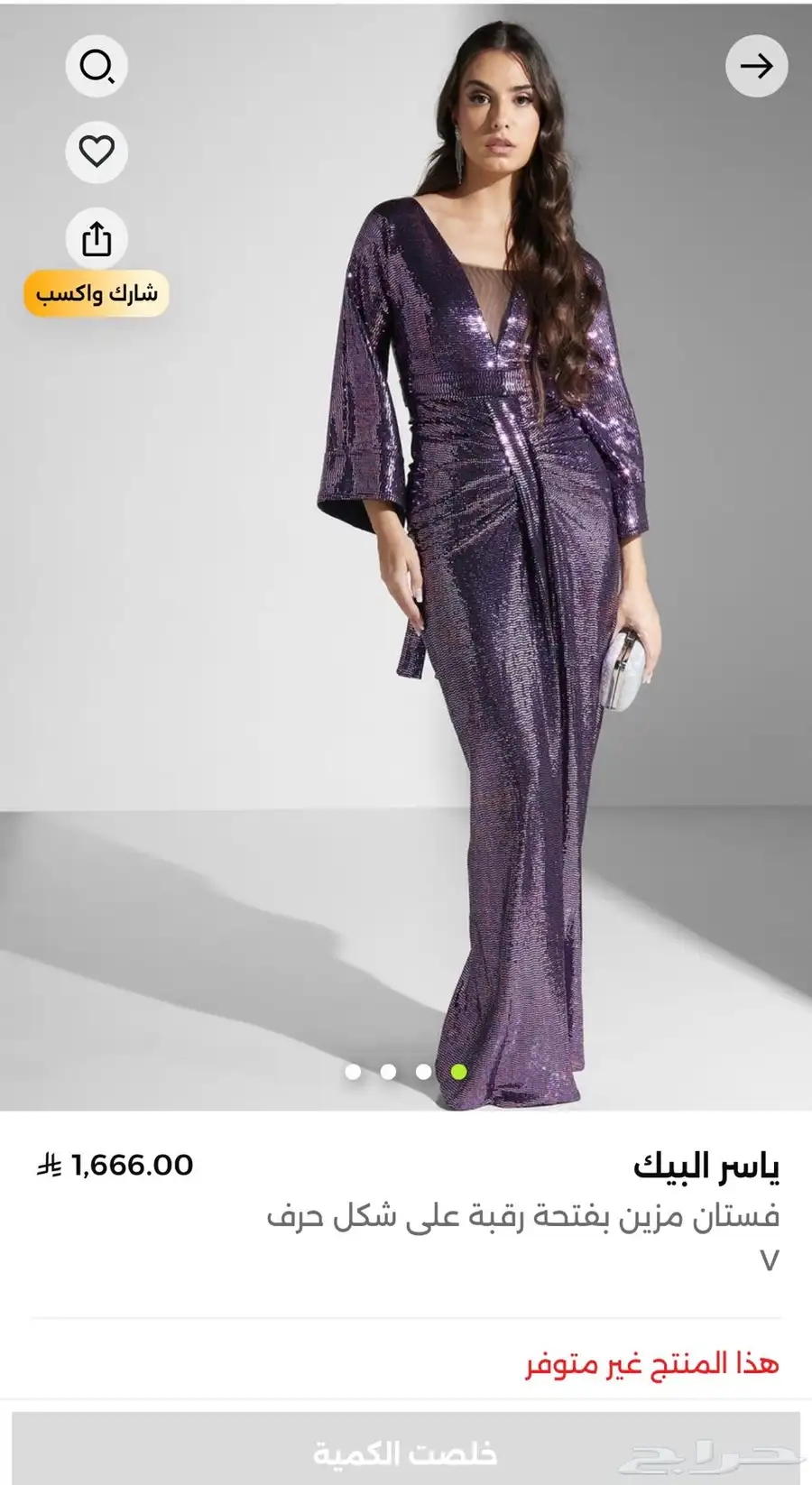Share this product with the share icon
Viewport: 812px width, 1485px height.
97,239
